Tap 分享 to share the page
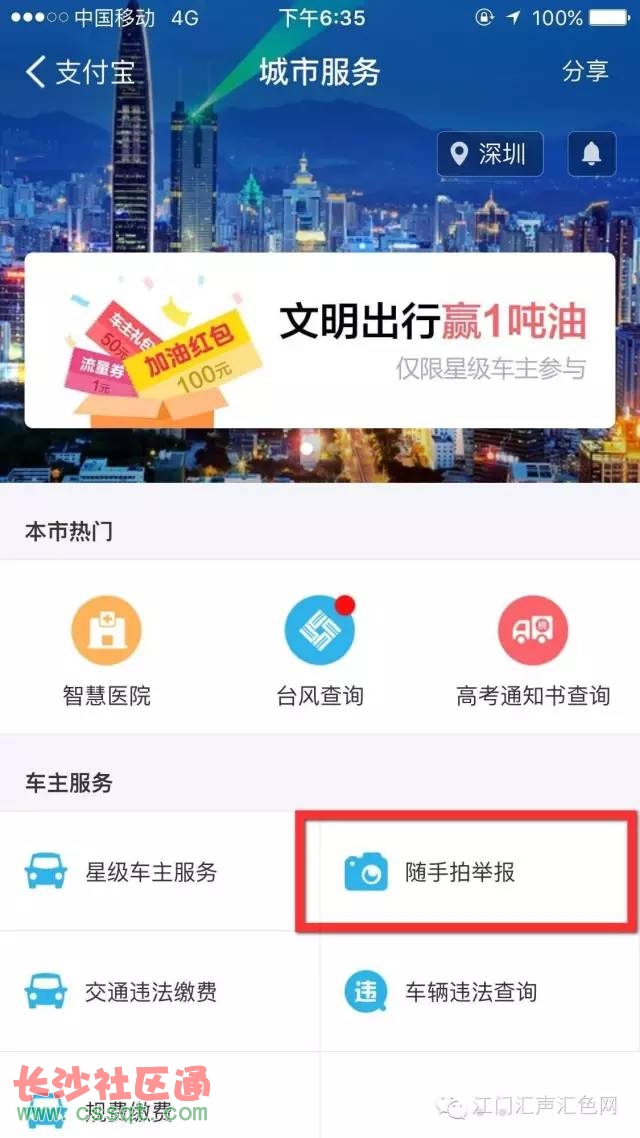Viewport: 640px width, 1138px height. click(585, 72)
